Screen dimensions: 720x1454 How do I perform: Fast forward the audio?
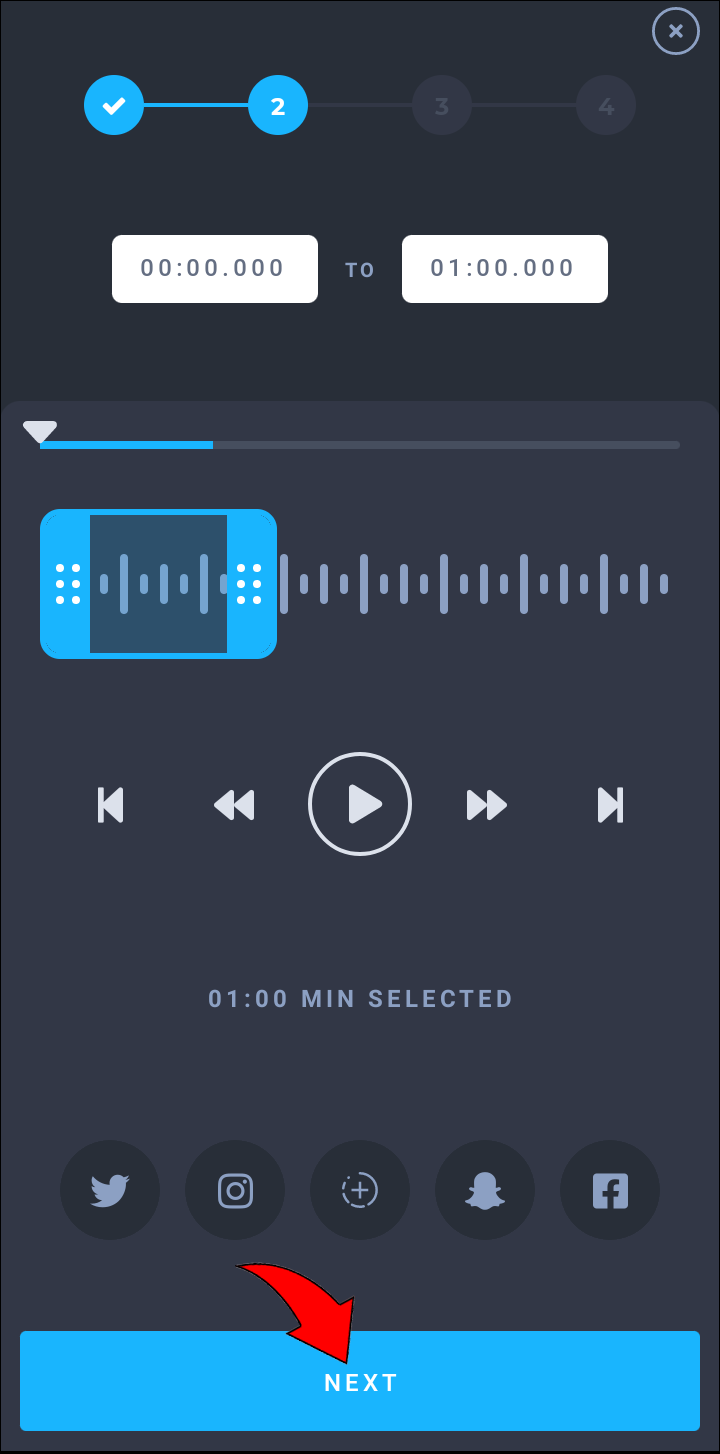(x=487, y=804)
